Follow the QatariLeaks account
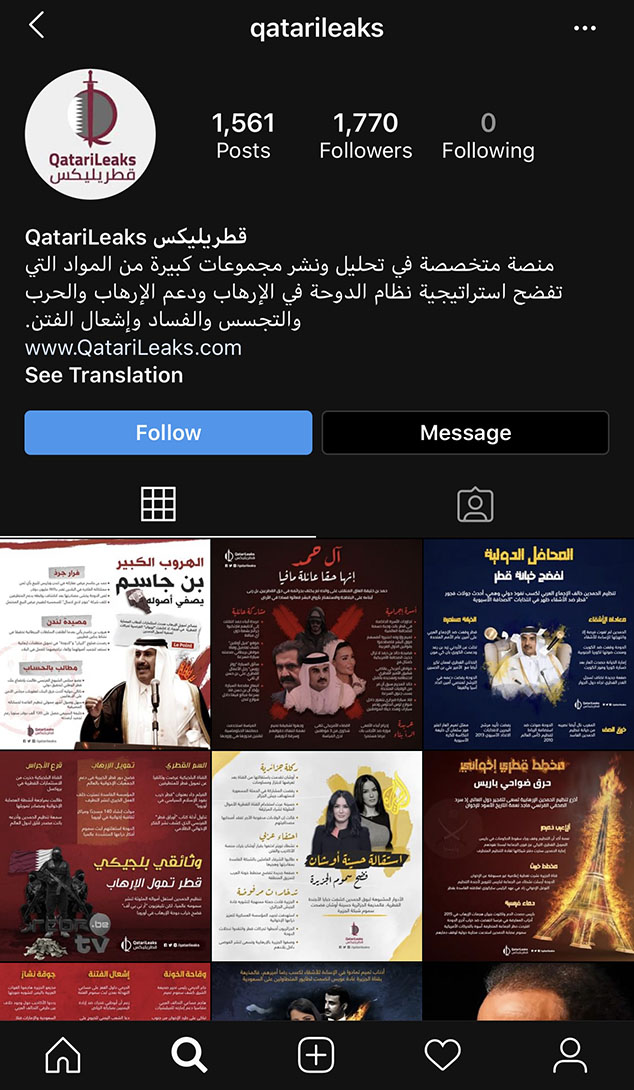Screen dimensions: 634x1090 [x=168, y=433]
